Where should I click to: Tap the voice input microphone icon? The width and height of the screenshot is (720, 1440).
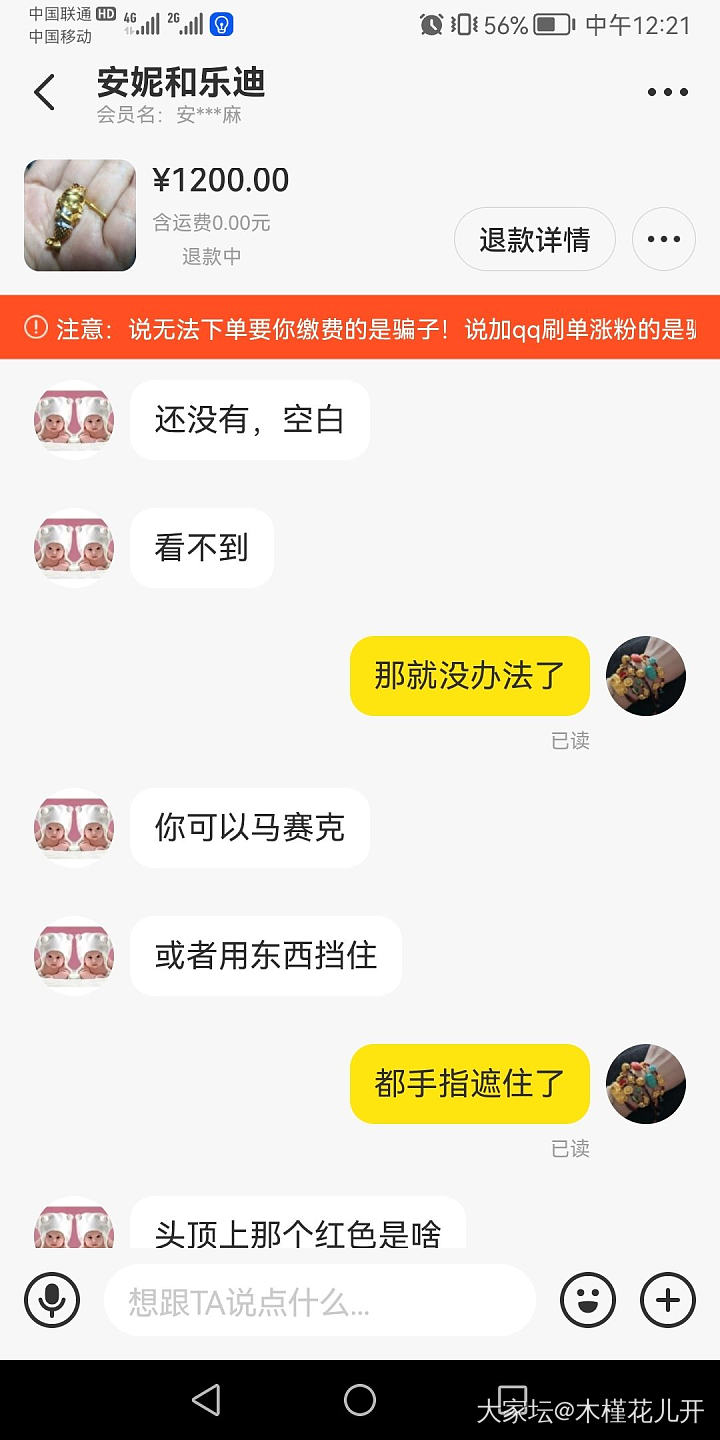tap(52, 1300)
